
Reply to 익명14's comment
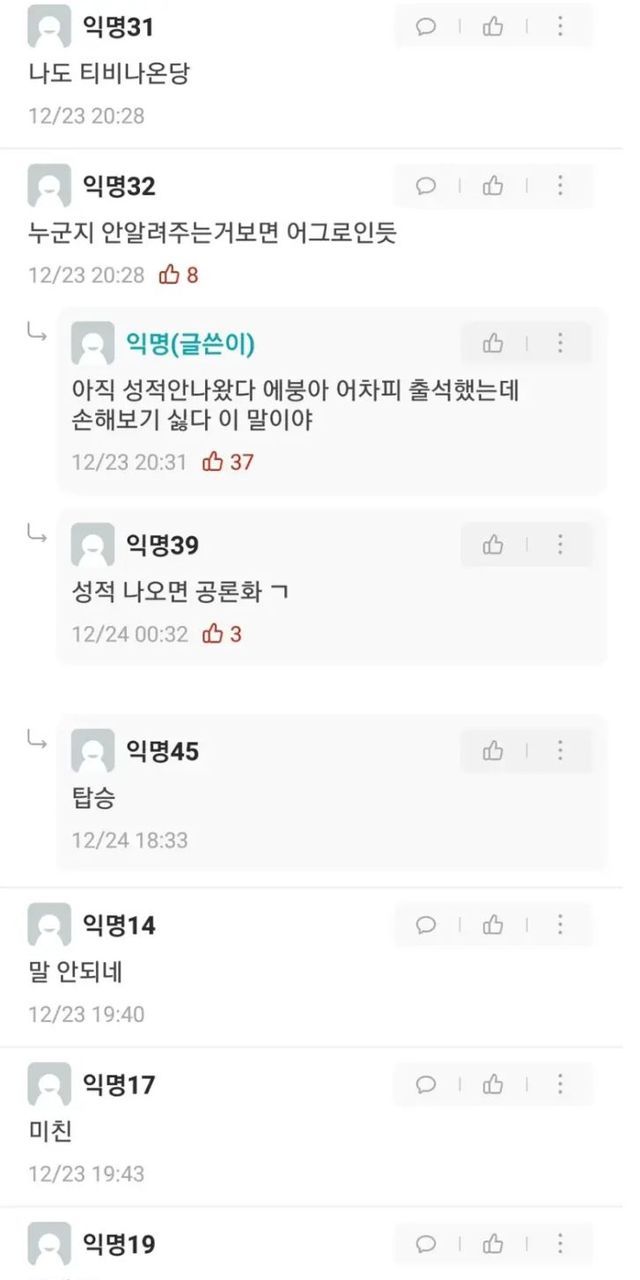pyautogui.click(x=426, y=925)
